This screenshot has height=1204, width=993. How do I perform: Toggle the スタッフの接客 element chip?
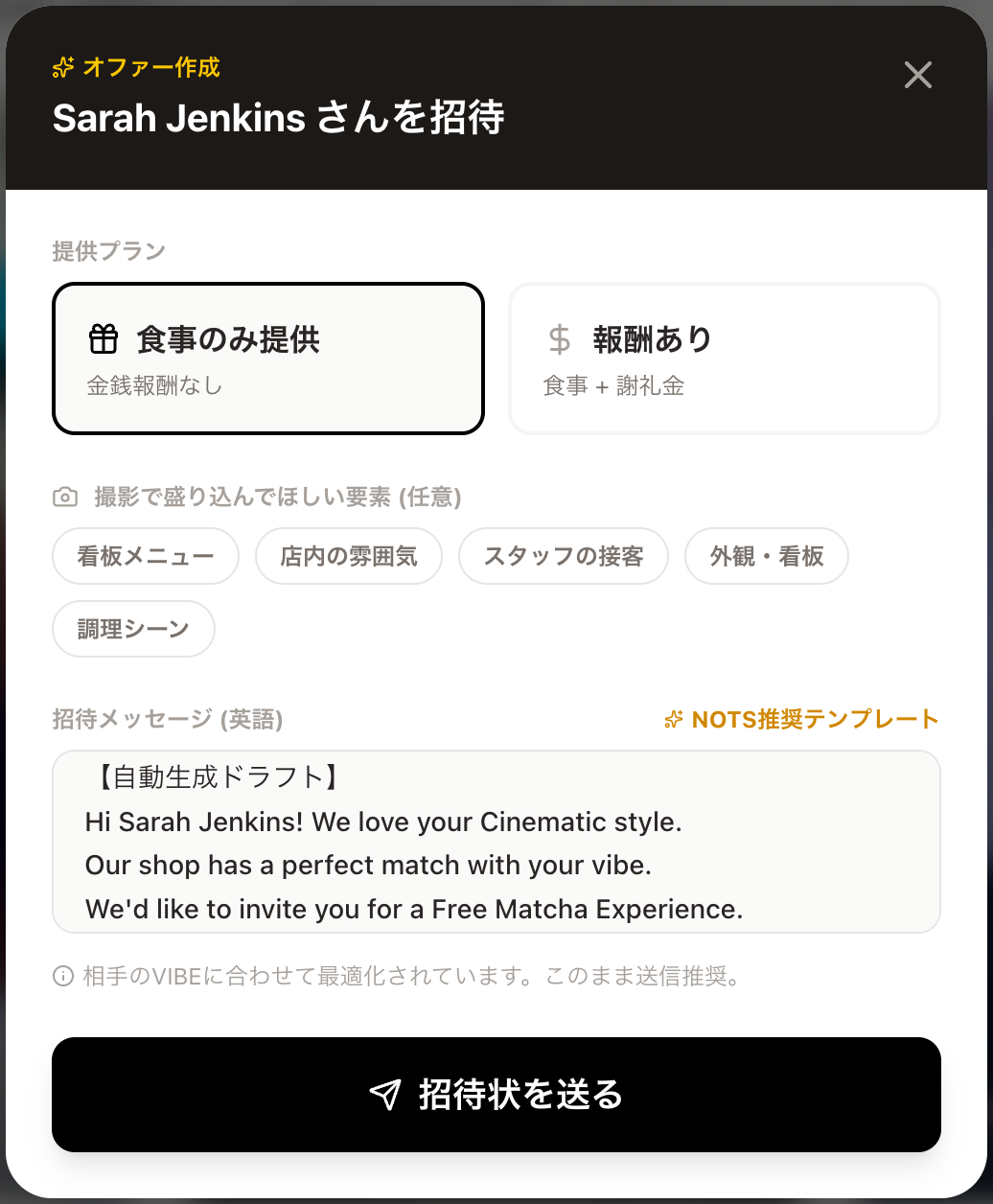click(x=563, y=556)
